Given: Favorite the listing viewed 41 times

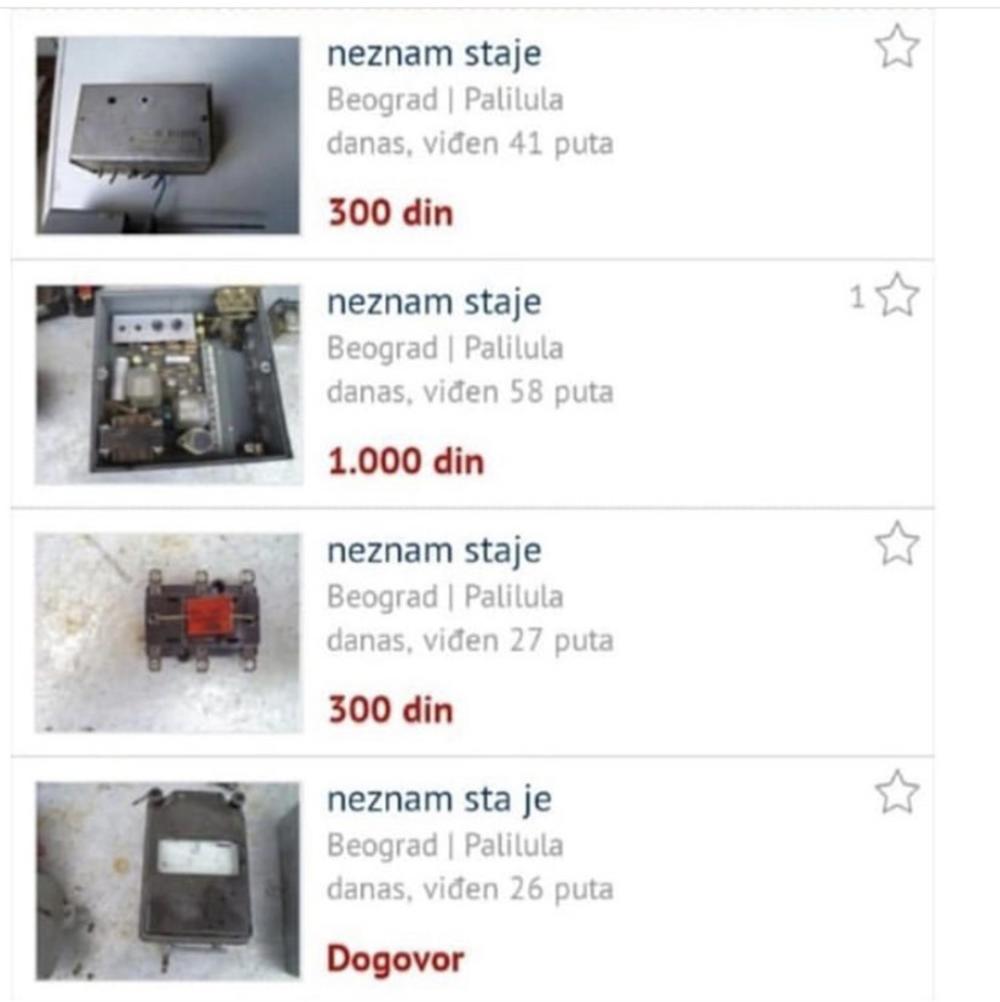Looking at the screenshot, I should [897, 47].
